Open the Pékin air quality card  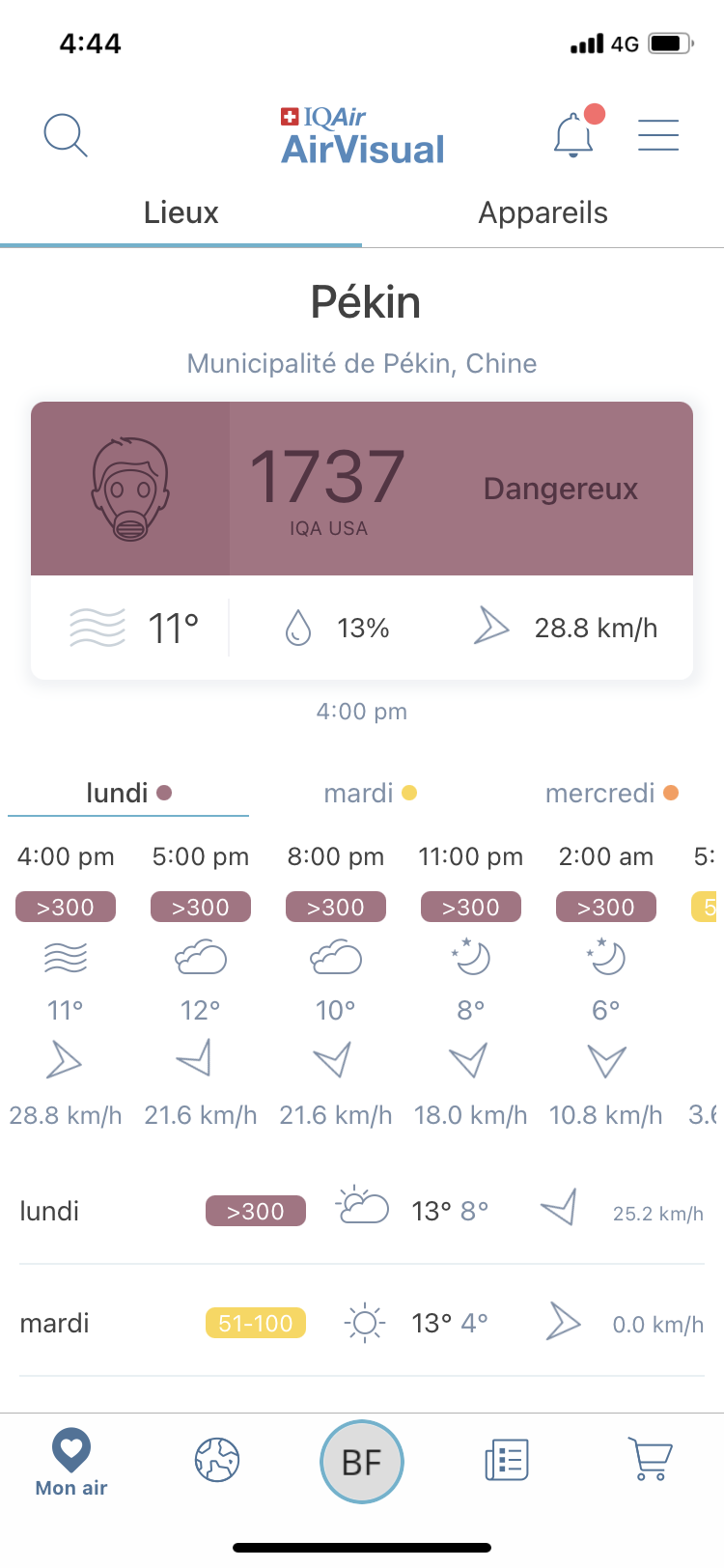tap(362, 490)
